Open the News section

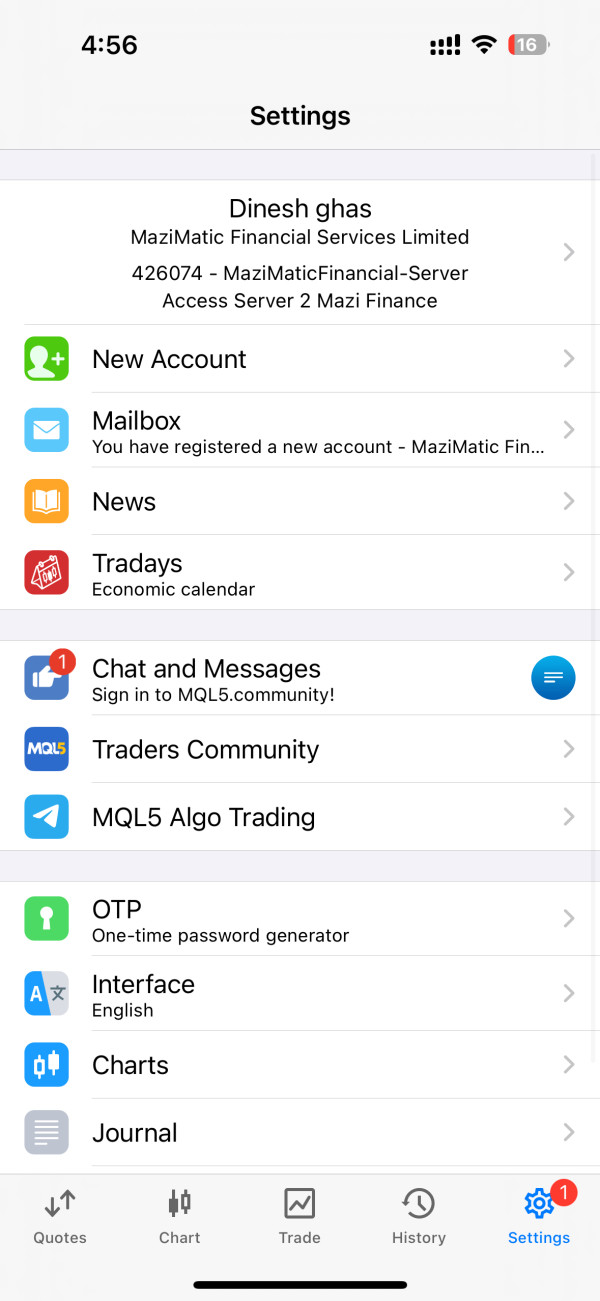pos(300,501)
